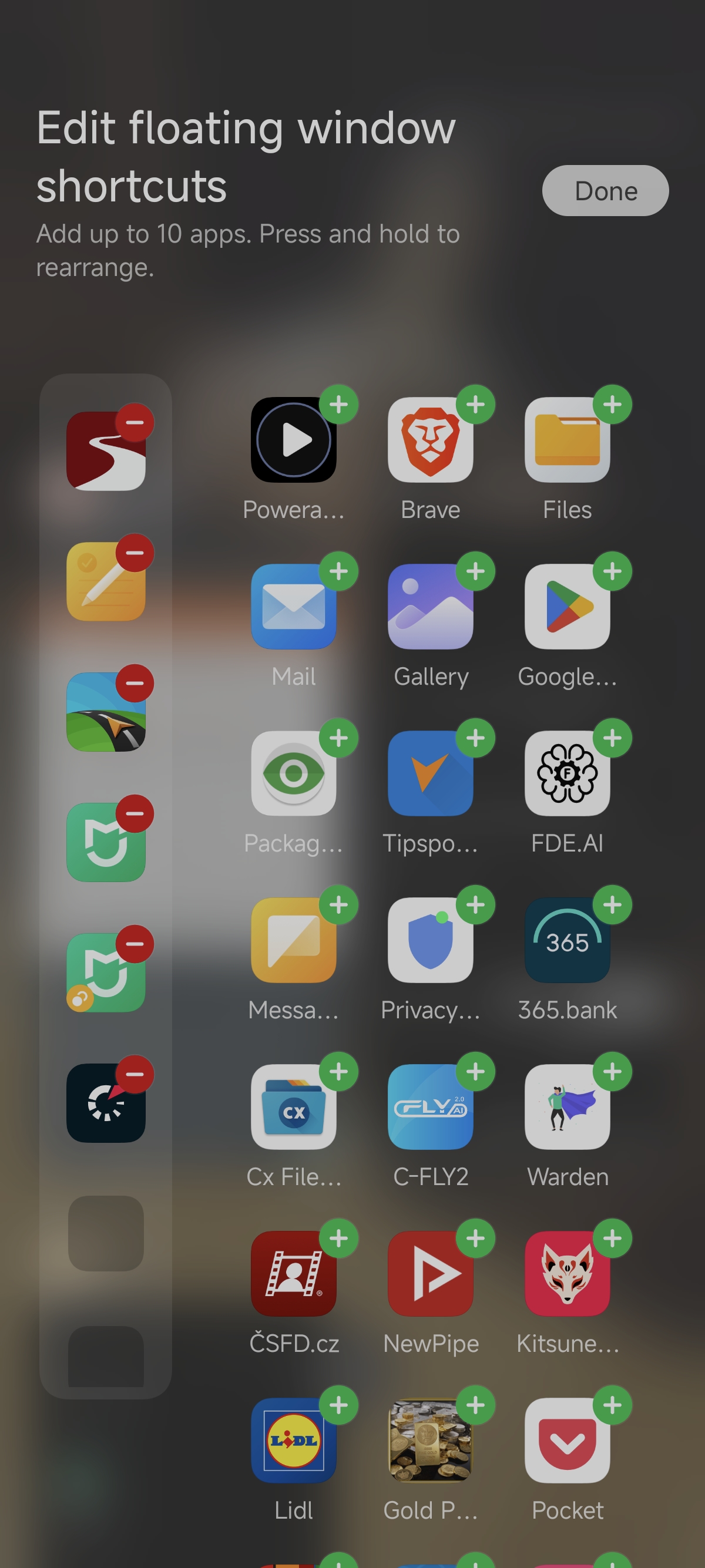
Task: Remove the navigation arrow app from sidebar
Action: [x=135, y=683]
